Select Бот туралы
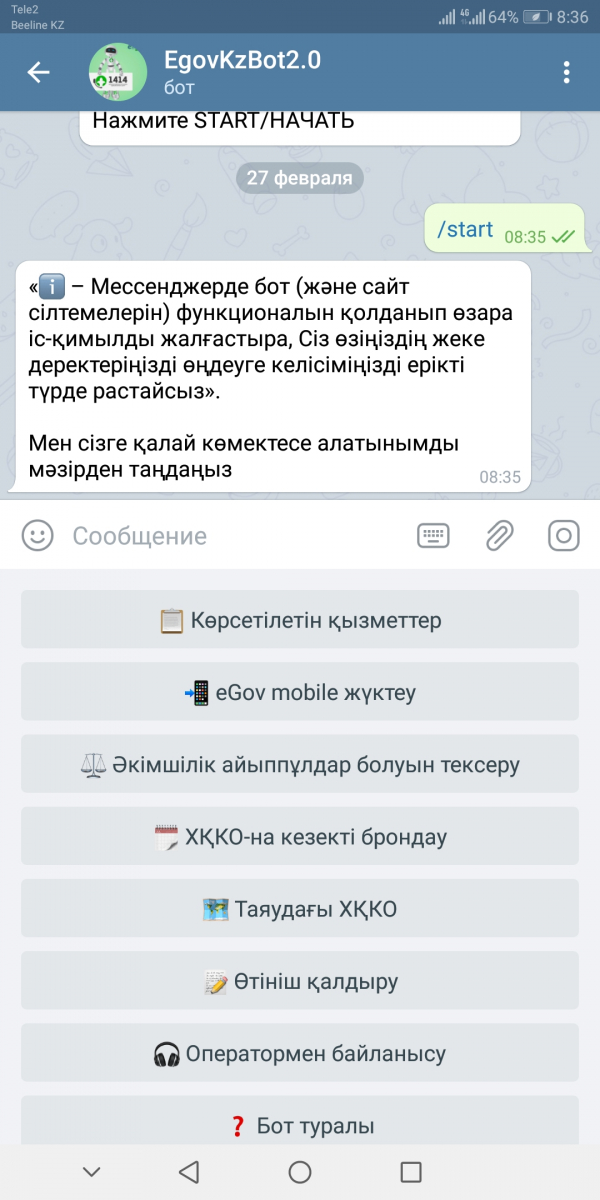The height and width of the screenshot is (1200, 600). [x=300, y=1124]
